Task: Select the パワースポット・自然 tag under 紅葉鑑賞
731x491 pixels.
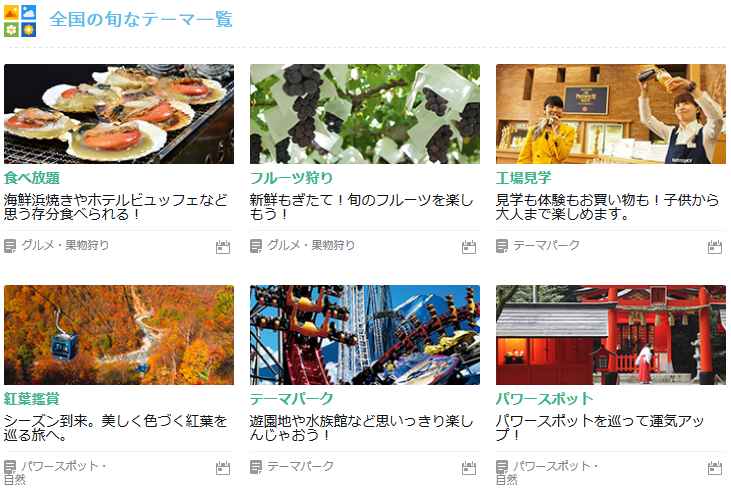Action: point(63,467)
